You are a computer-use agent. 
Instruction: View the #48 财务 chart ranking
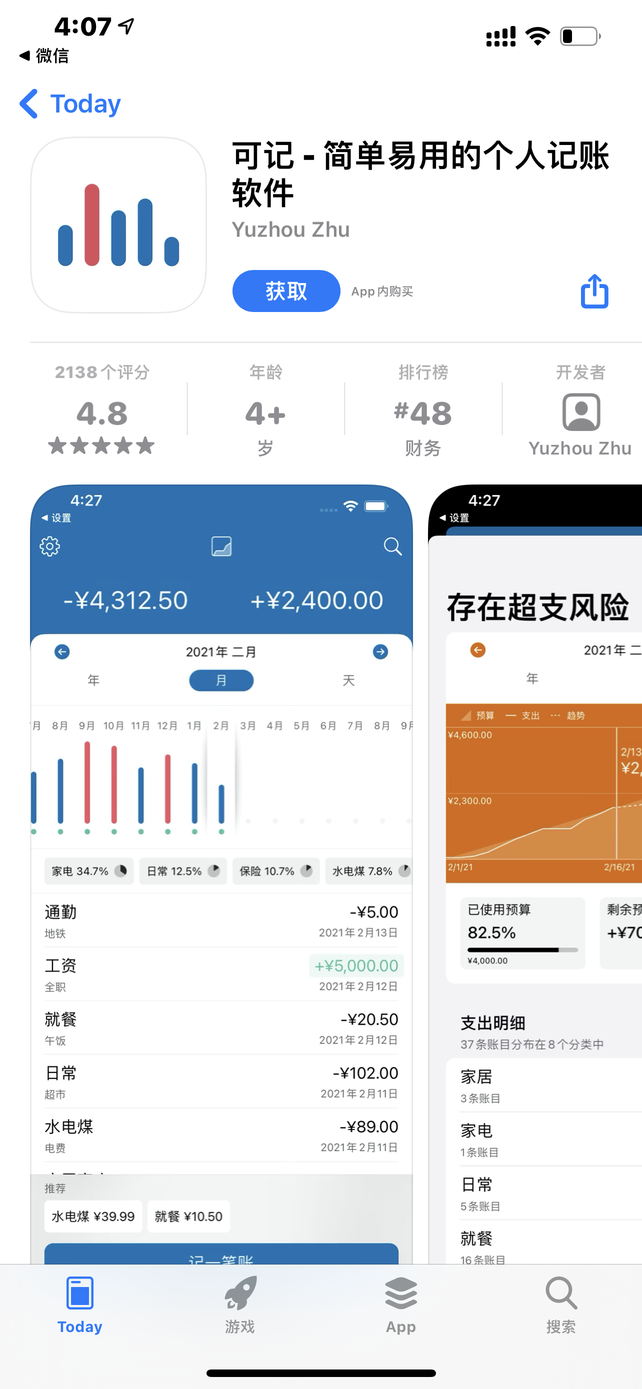423,412
